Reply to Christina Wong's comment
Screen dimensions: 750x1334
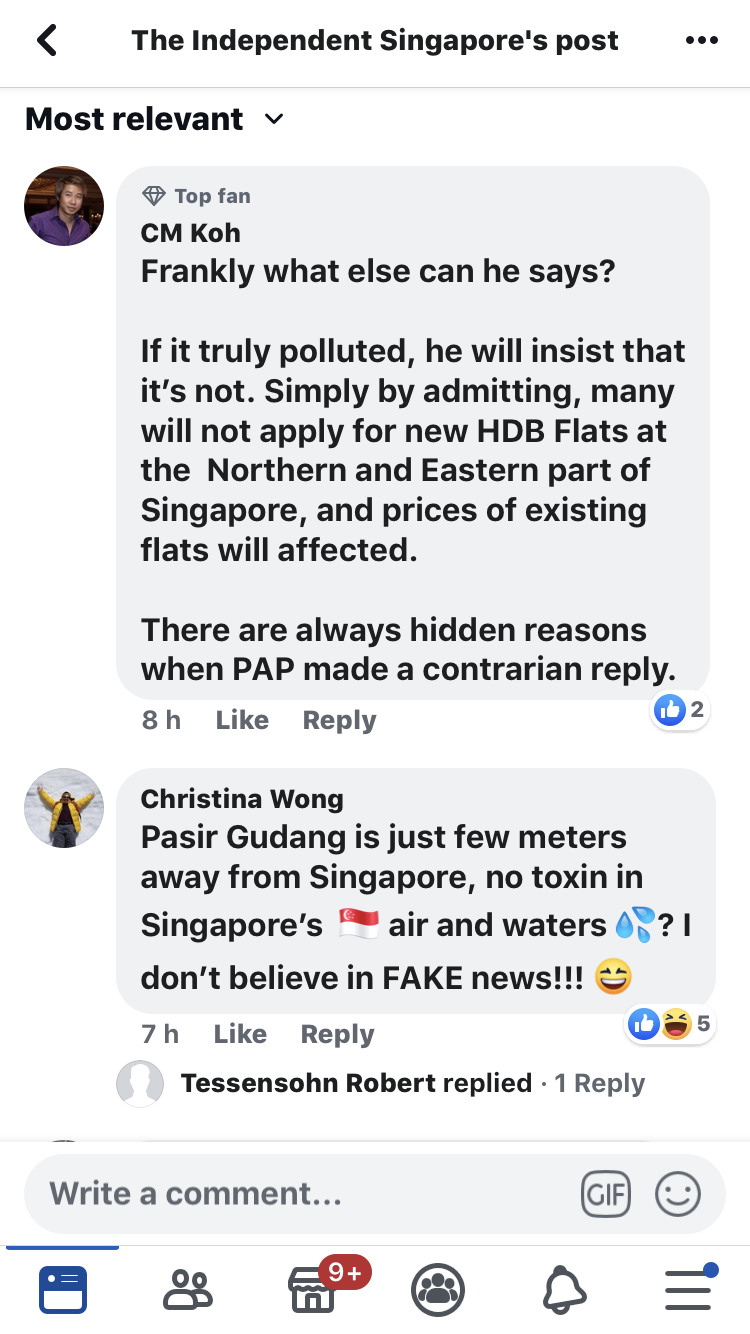point(337,1034)
